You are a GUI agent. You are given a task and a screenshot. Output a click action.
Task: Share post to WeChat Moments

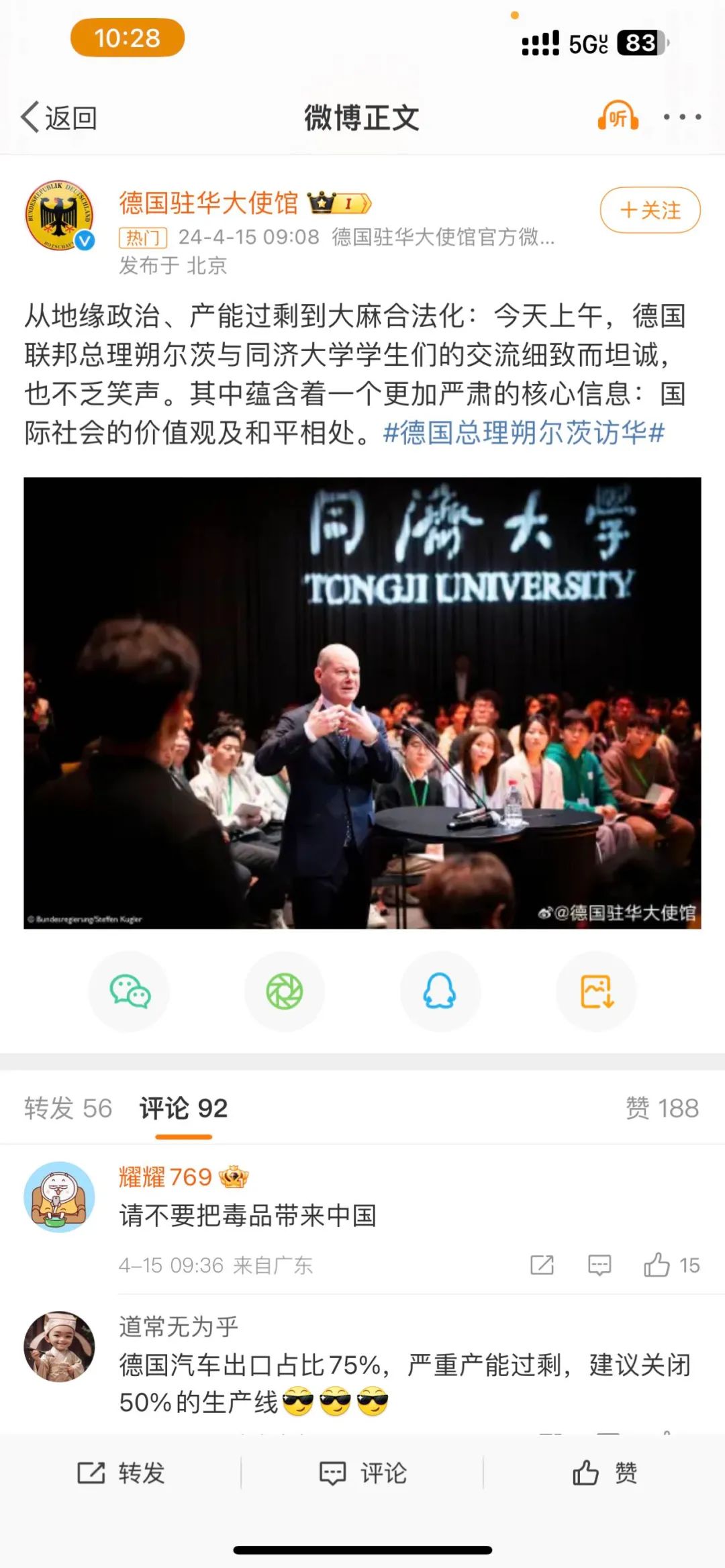tap(285, 991)
